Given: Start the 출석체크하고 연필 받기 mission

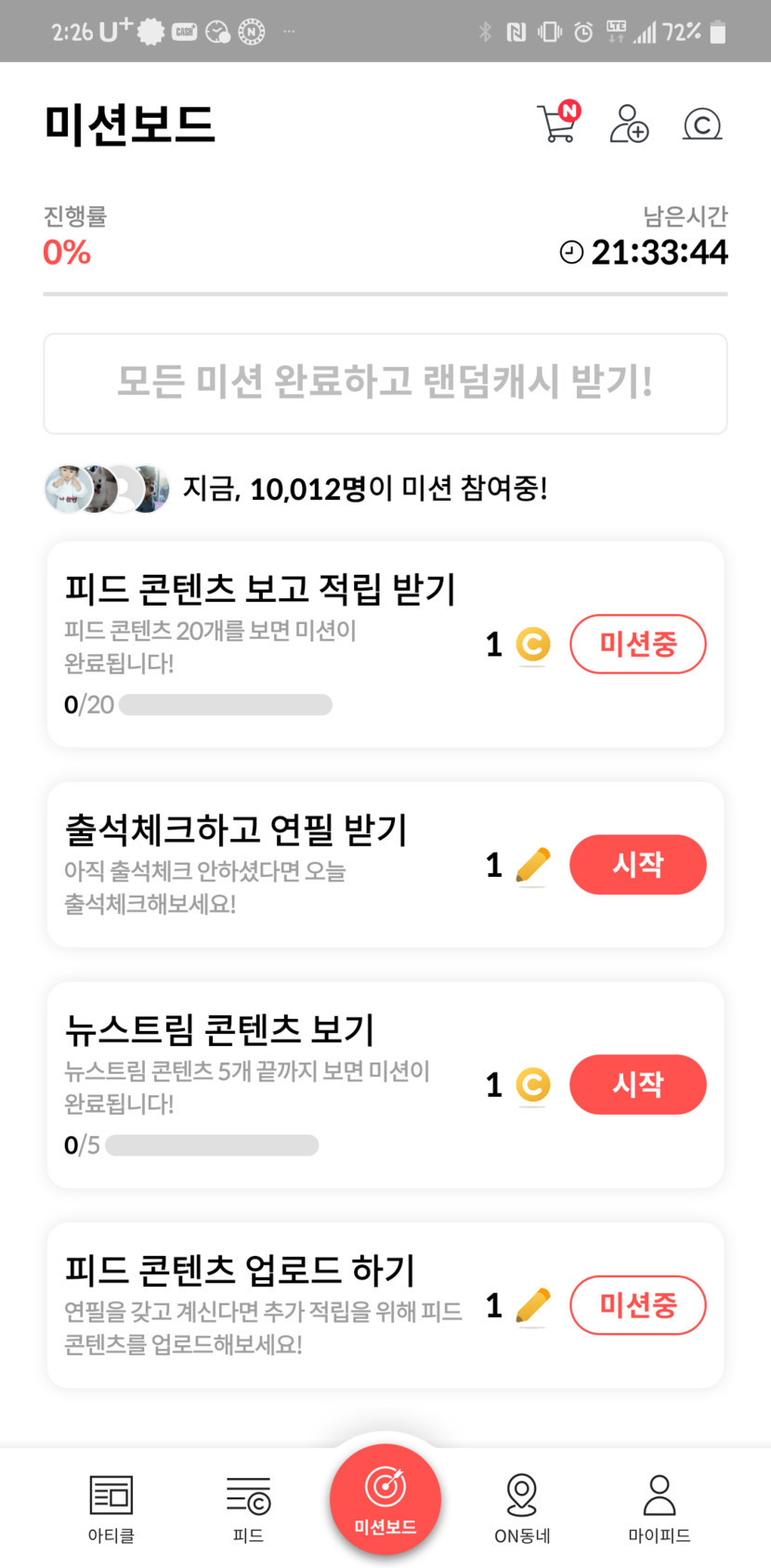Looking at the screenshot, I should [637, 865].
